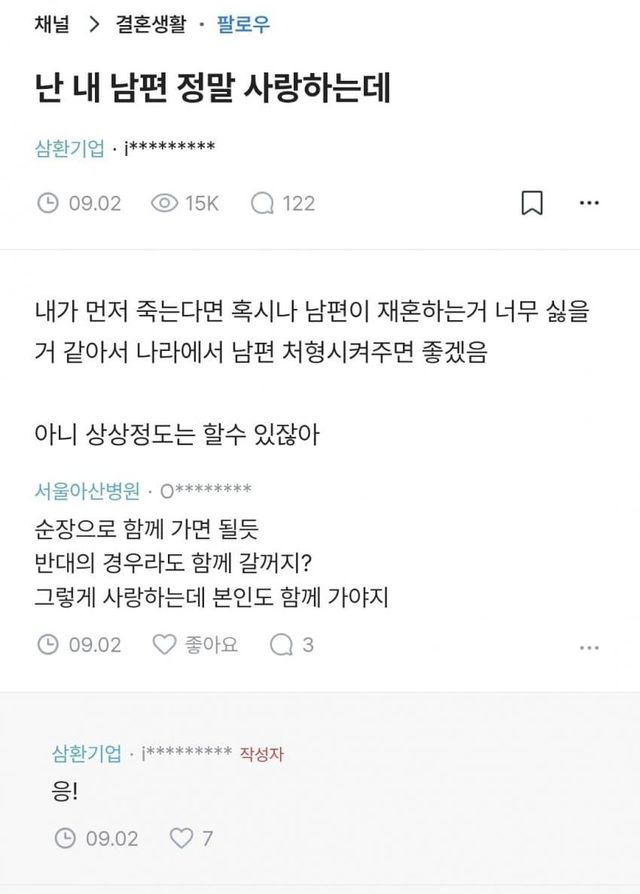Open post author's 삼환기업 company link
This screenshot has height=894, width=640.
point(70,150)
